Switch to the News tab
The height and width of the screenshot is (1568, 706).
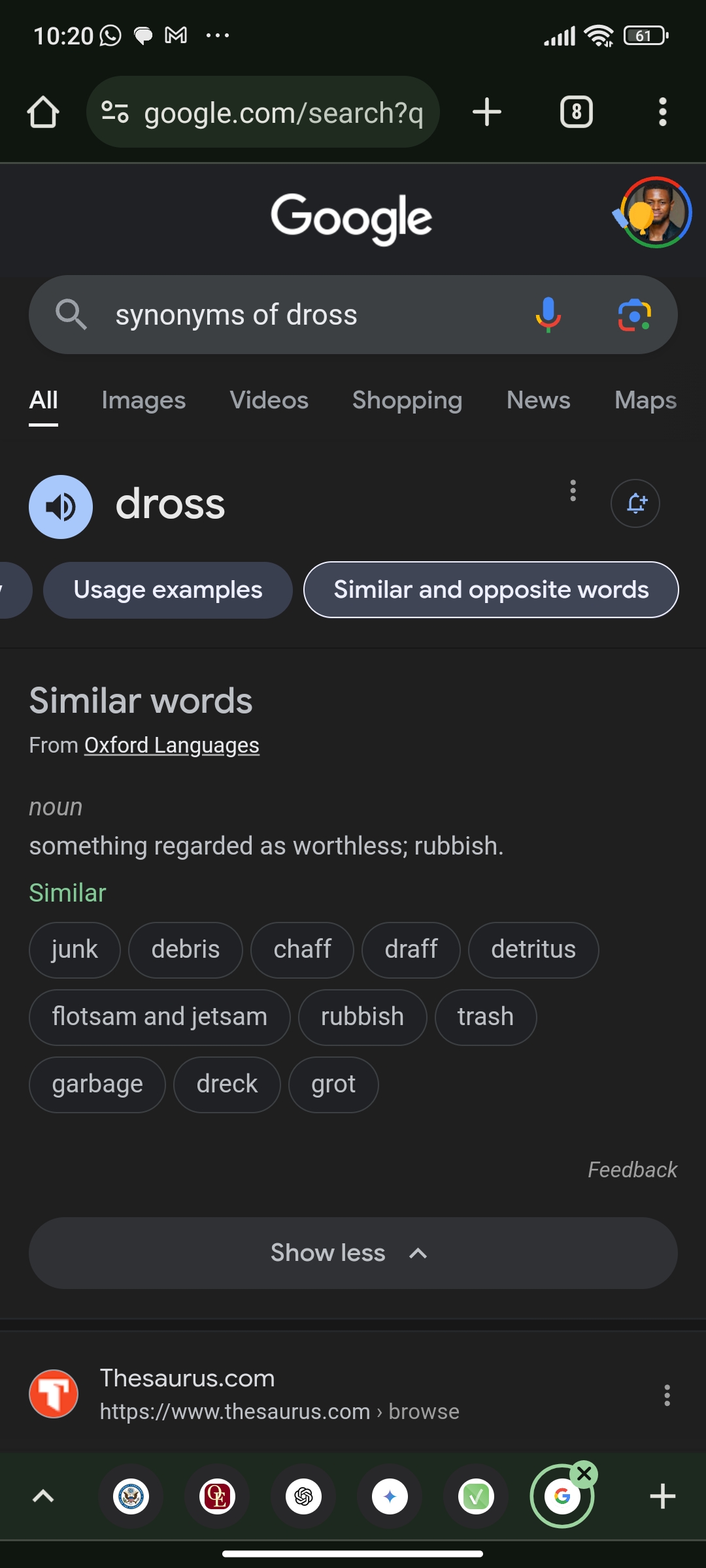(538, 400)
